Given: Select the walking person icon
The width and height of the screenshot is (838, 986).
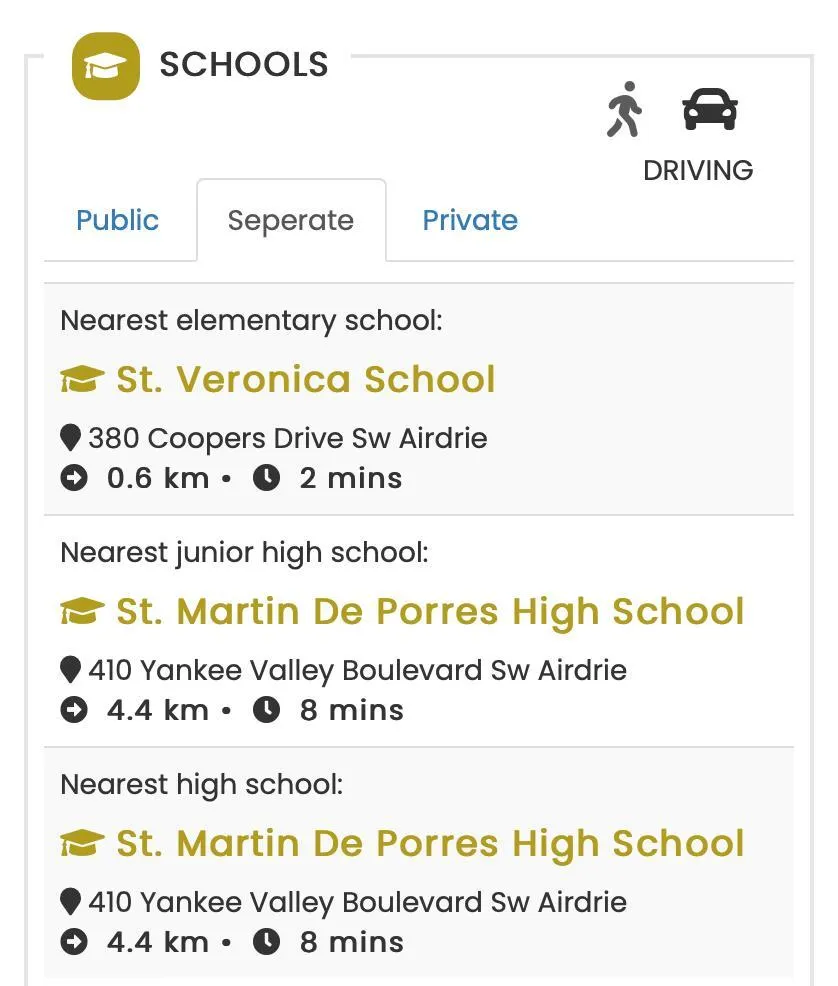Looking at the screenshot, I should pyautogui.click(x=625, y=107).
